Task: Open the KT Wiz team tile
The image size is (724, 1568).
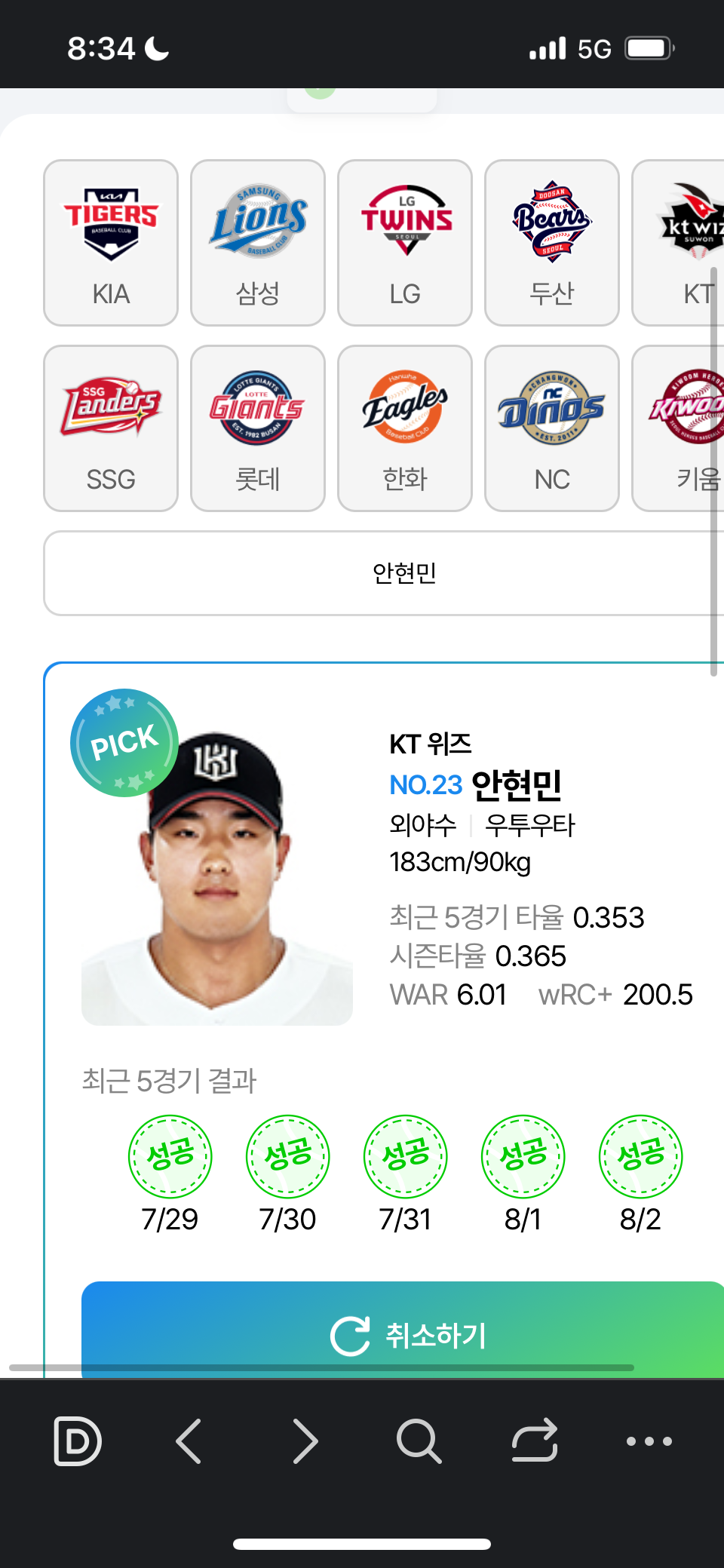Action: point(679,243)
